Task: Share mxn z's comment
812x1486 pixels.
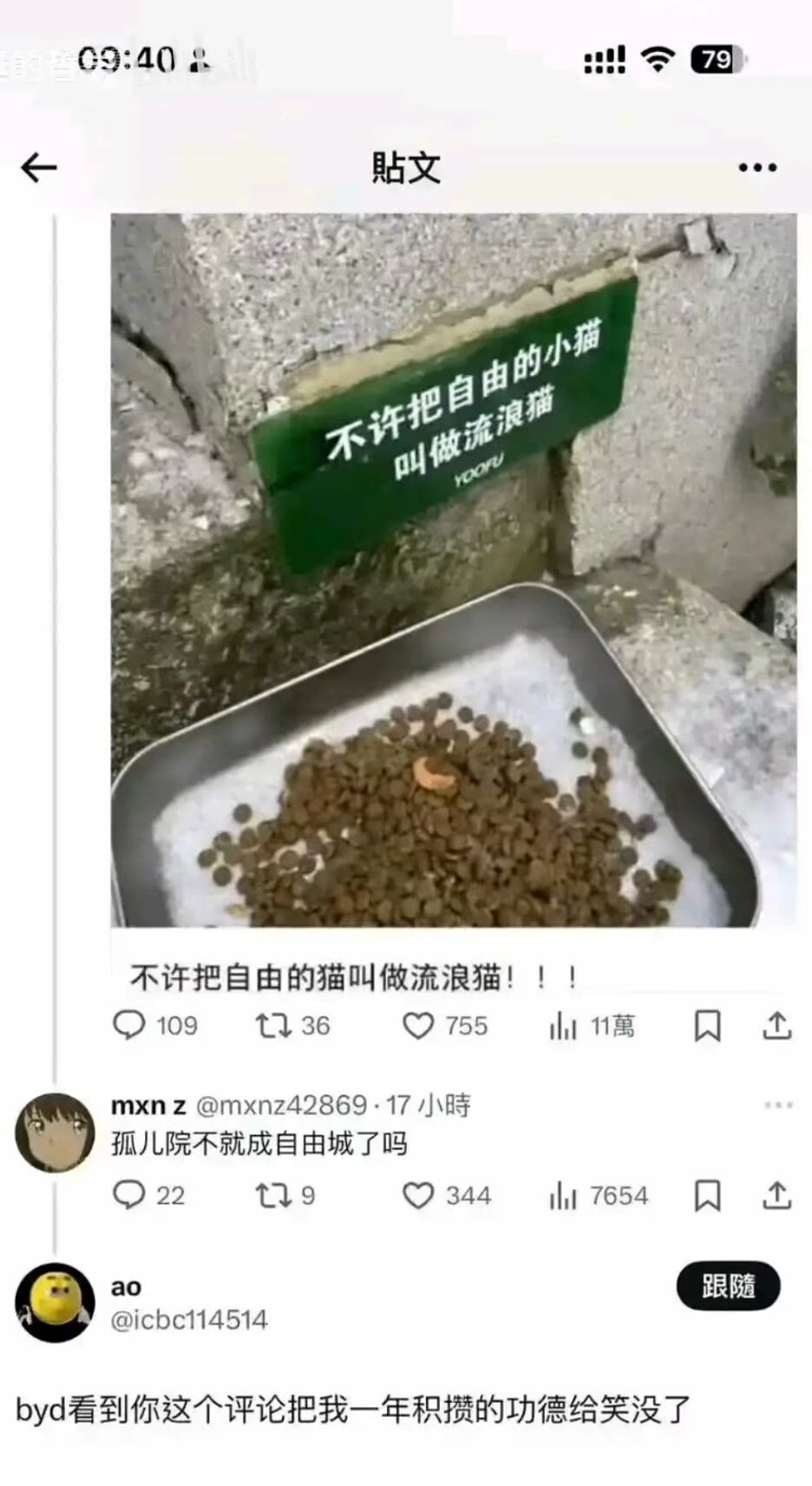Action: (x=776, y=1196)
